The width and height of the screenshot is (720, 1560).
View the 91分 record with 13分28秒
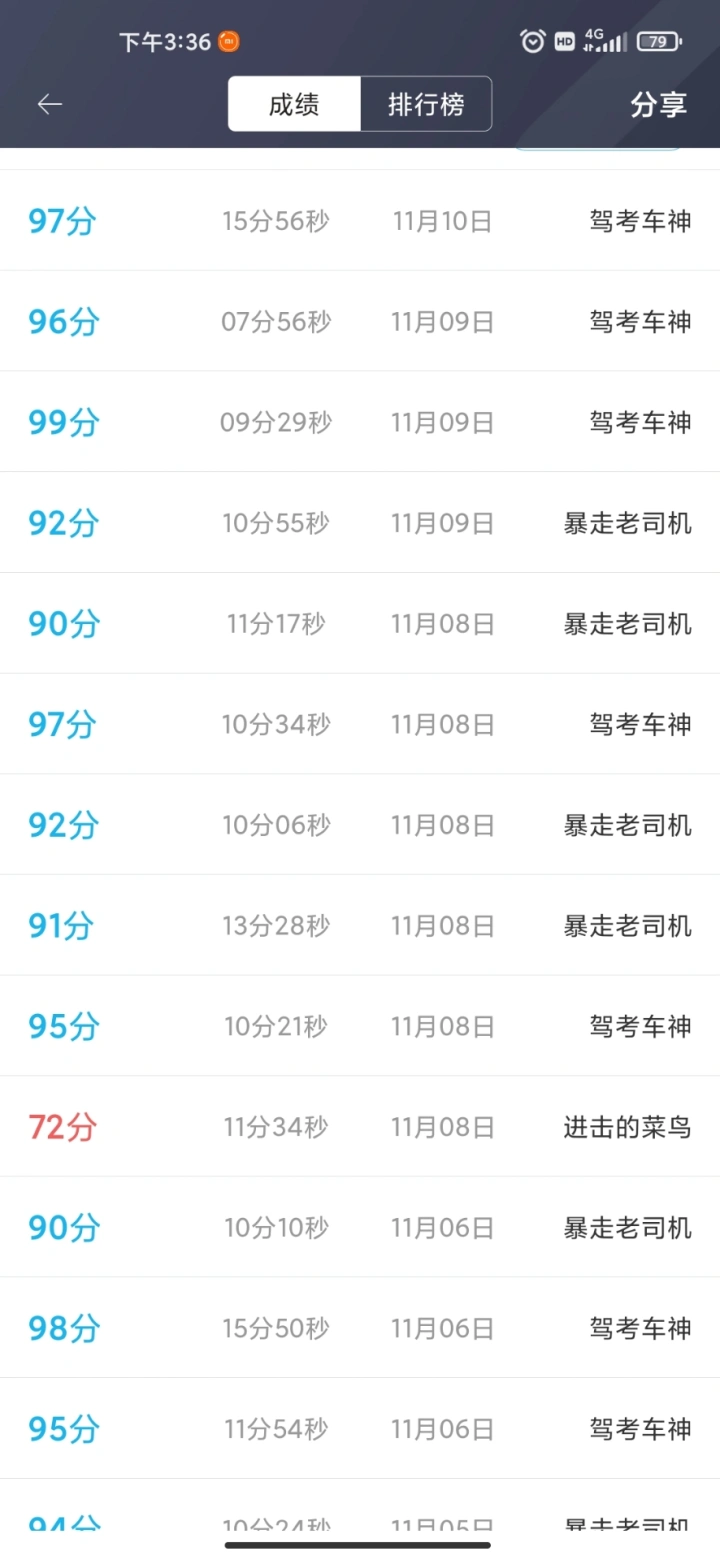360,925
